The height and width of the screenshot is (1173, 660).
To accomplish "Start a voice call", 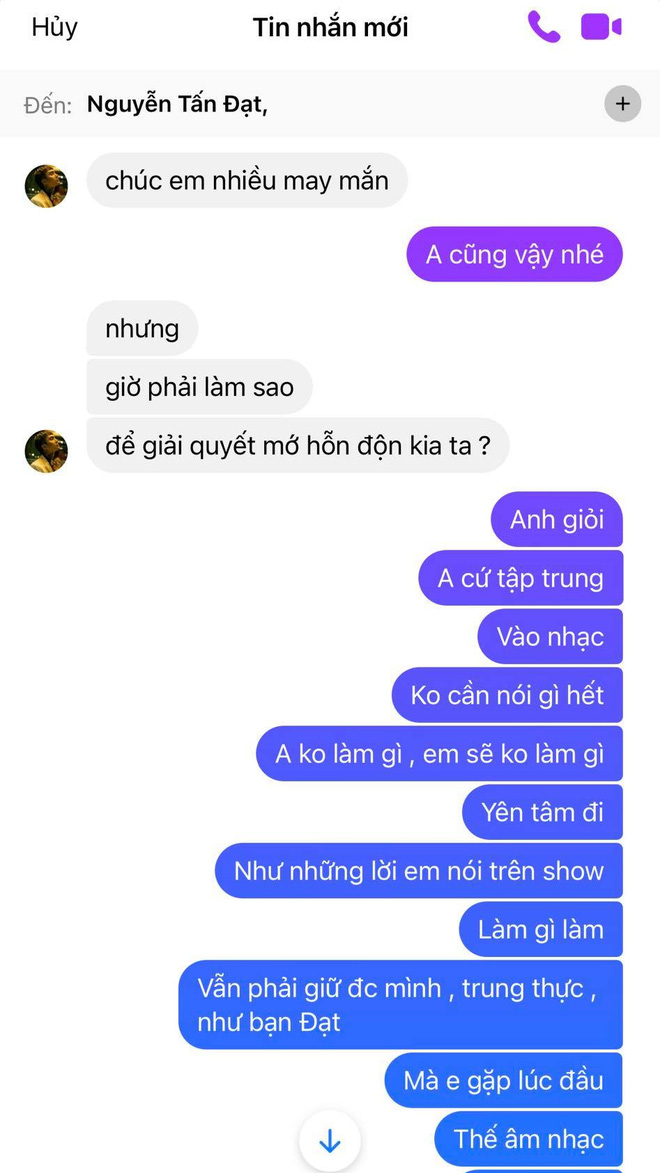I will click(544, 27).
